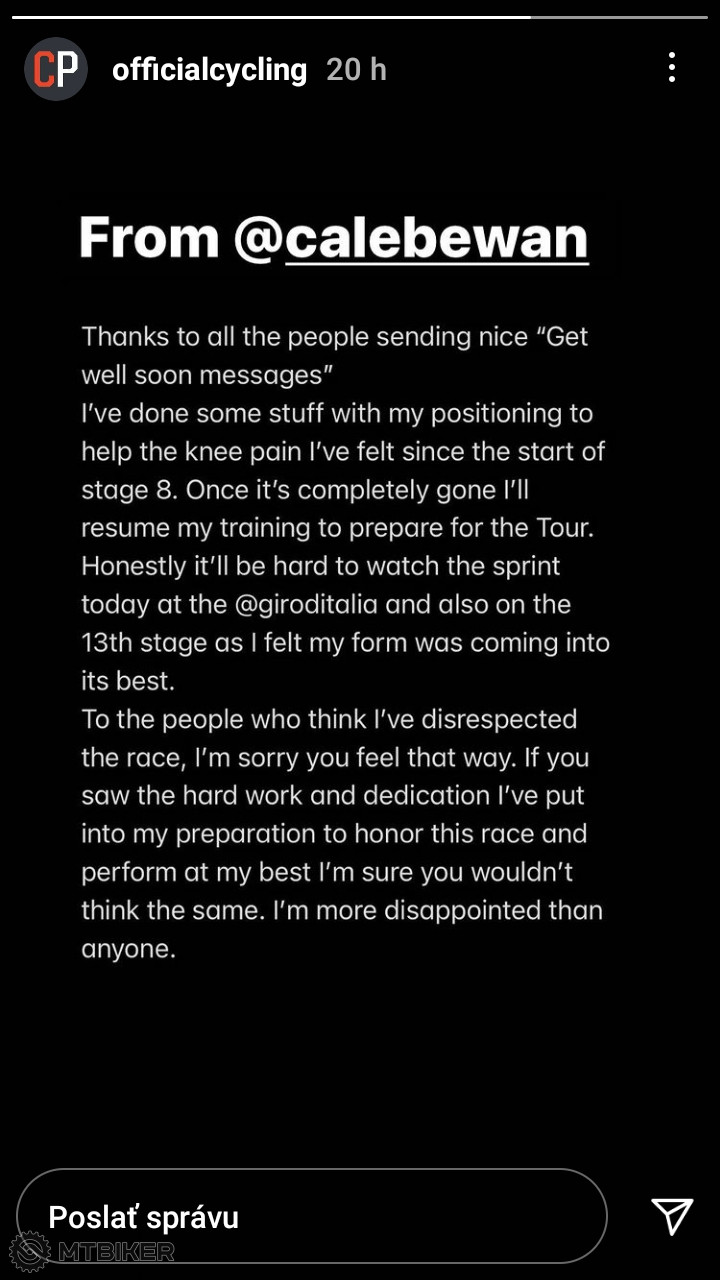Tap the Poslať správu message field

[311, 1216]
